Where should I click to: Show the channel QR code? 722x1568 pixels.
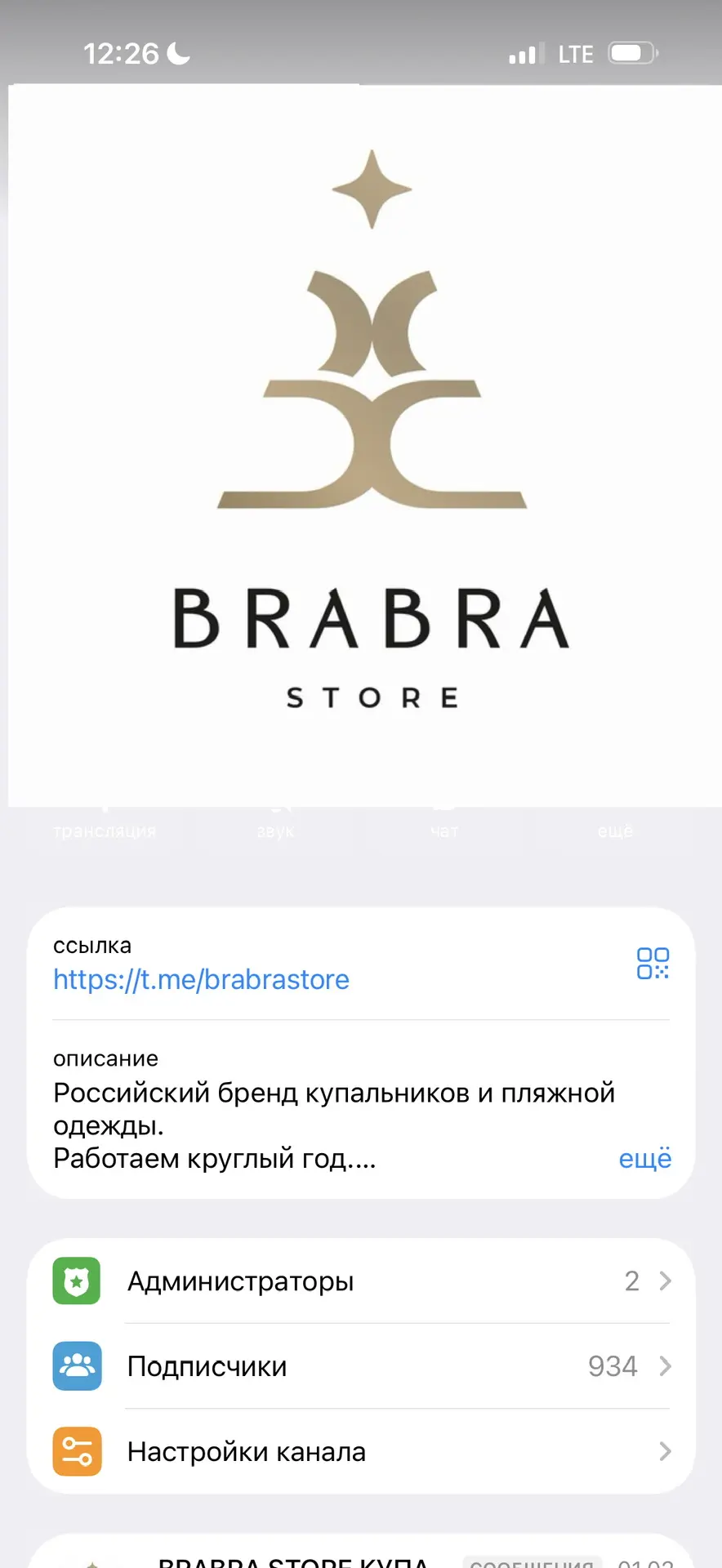click(653, 964)
